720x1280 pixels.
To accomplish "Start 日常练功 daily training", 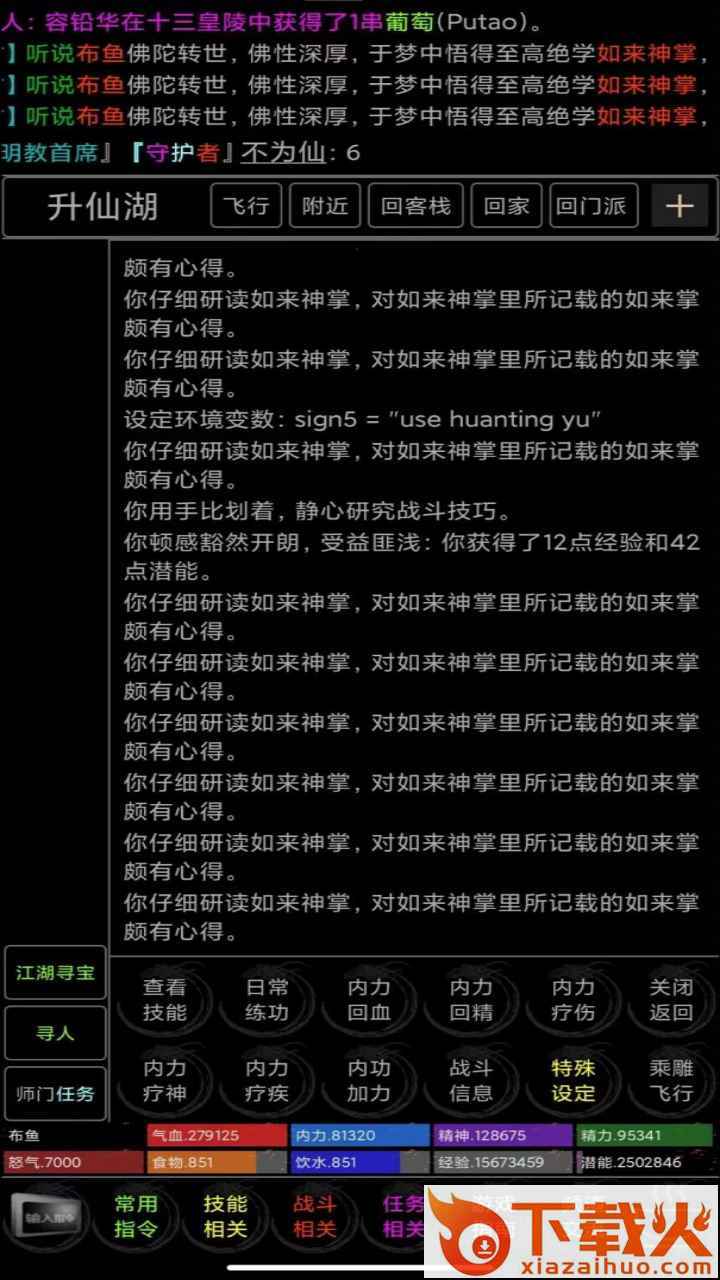I will point(267,999).
